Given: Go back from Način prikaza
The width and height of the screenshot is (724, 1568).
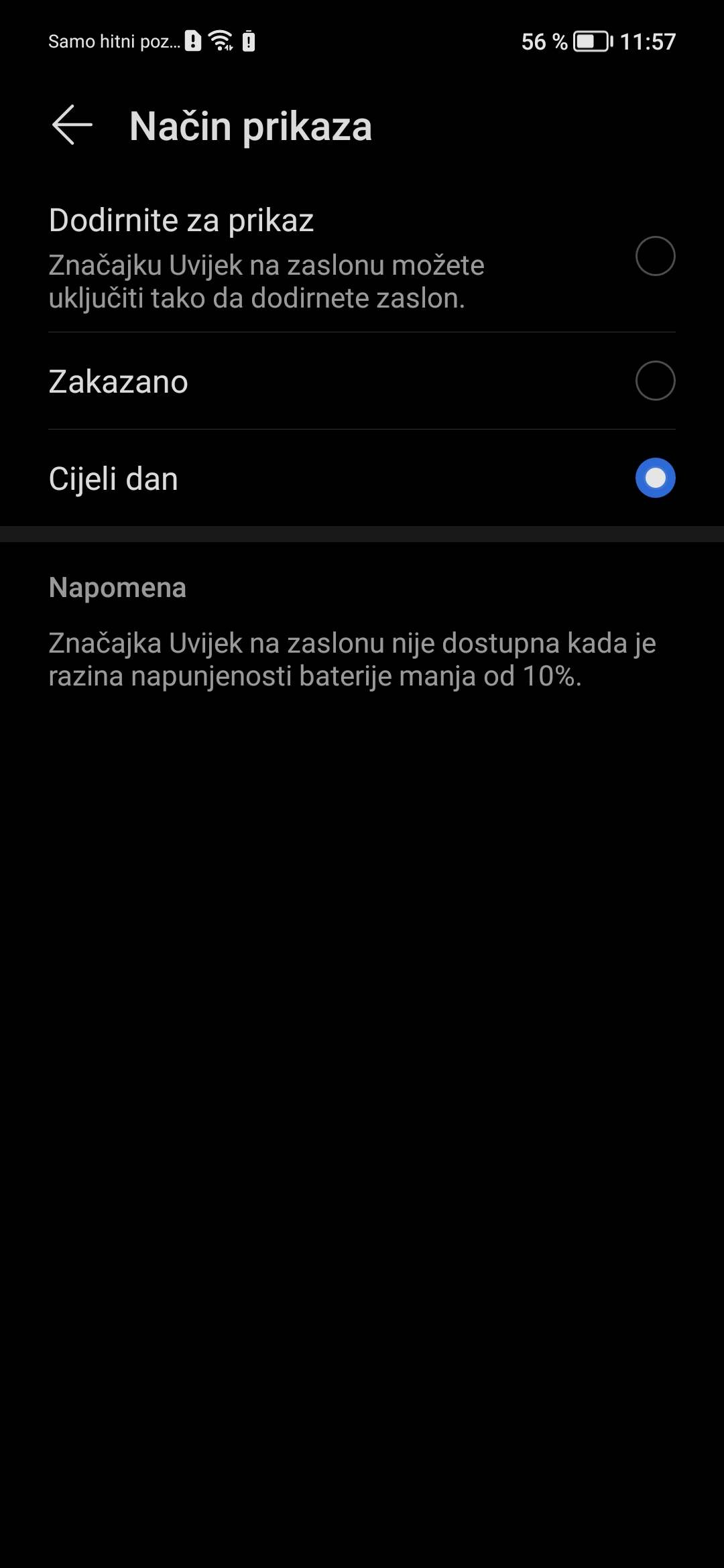Looking at the screenshot, I should pos(72,125).
